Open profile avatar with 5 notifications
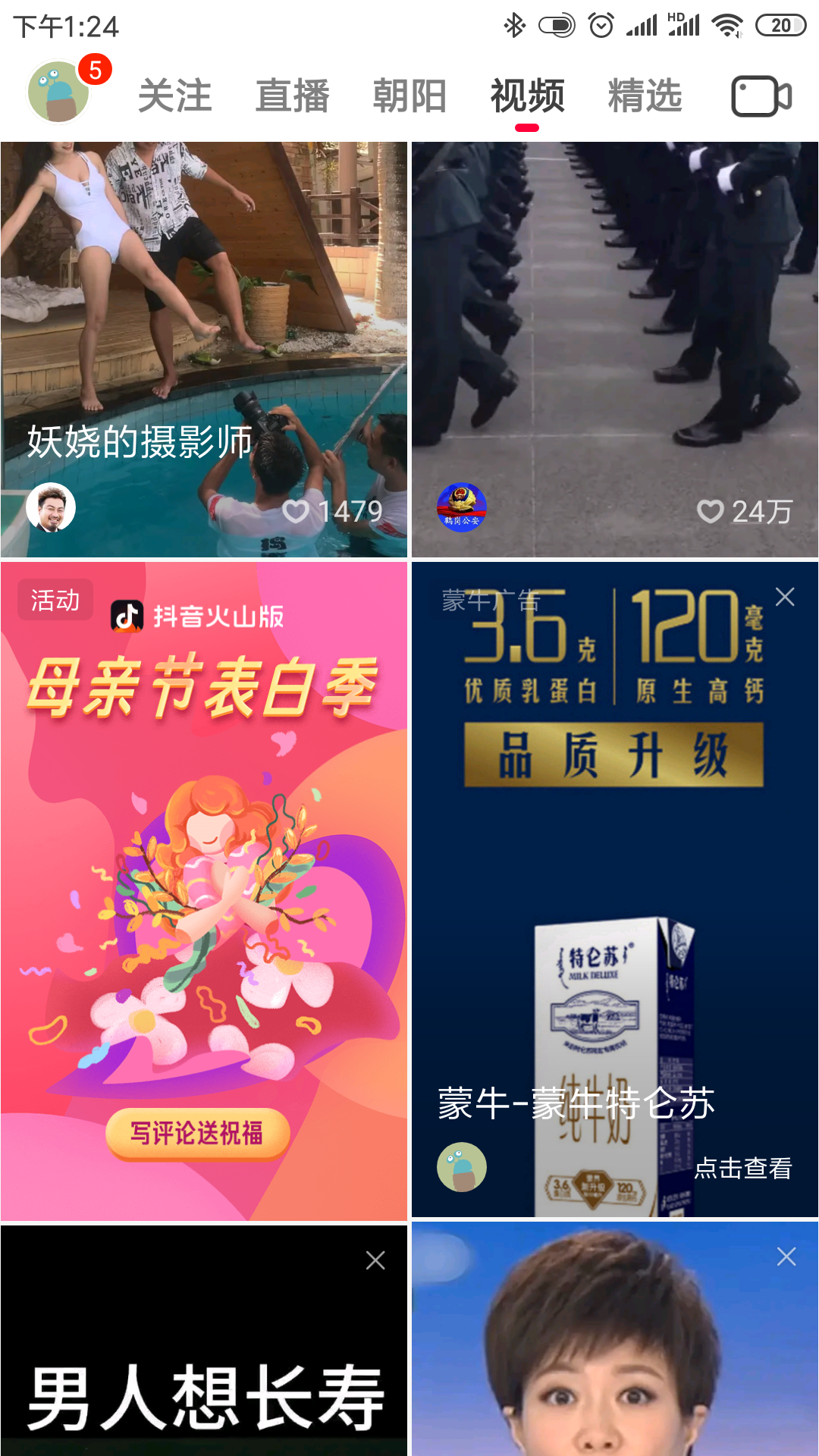Viewport: 819px width, 1456px height. 59,93
